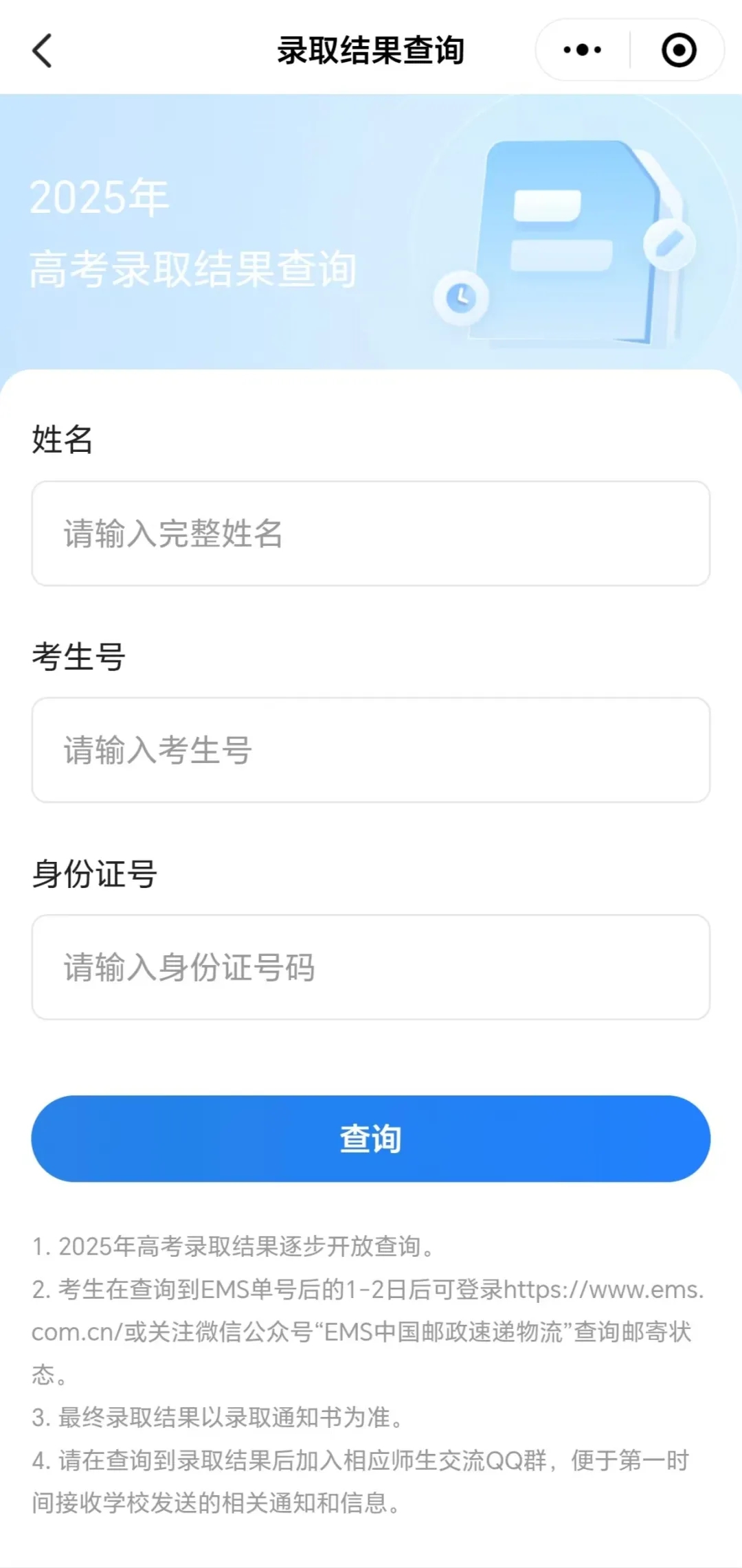Image resolution: width=742 pixels, height=1568 pixels.
Task: Select the 考生号 text field
Action: coord(371,750)
